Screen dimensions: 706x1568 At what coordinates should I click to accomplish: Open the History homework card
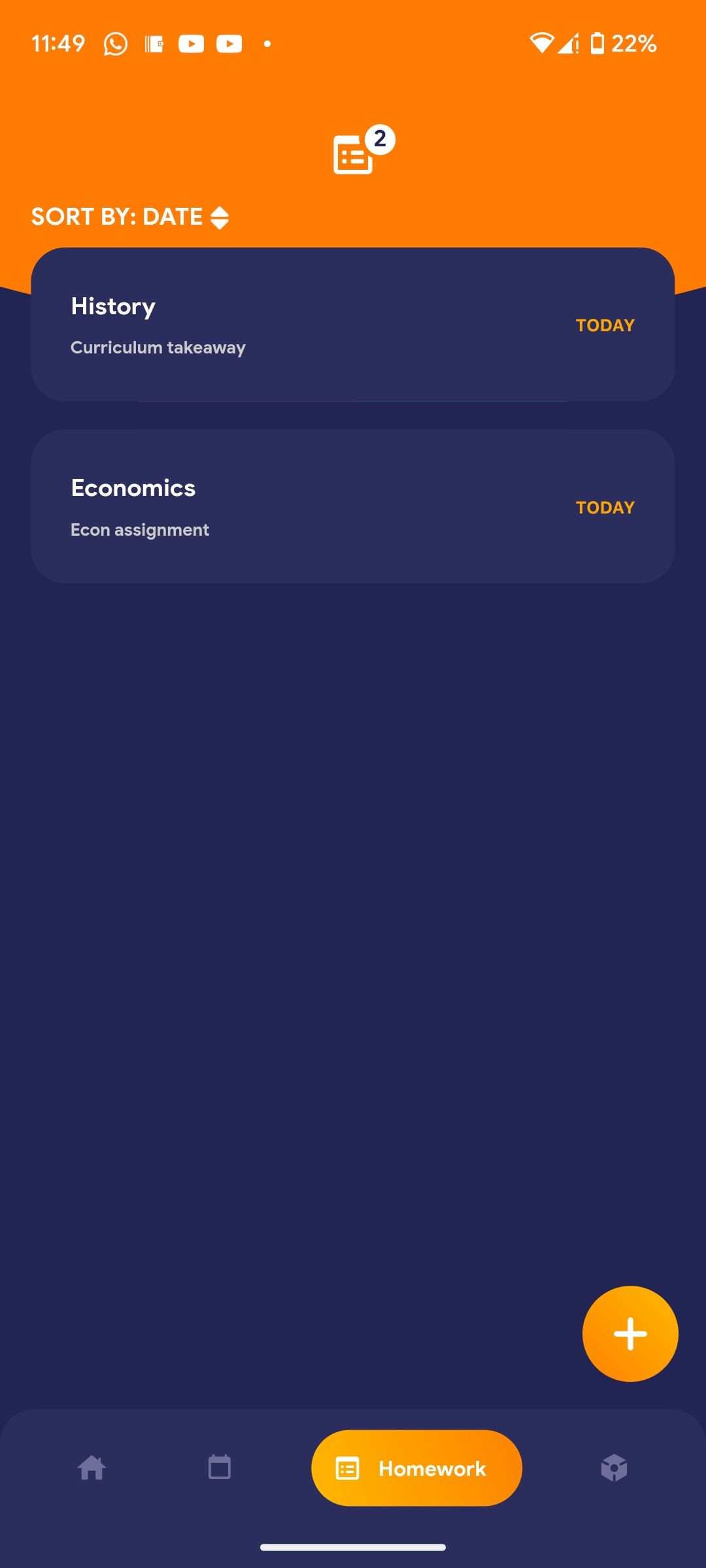pos(352,325)
